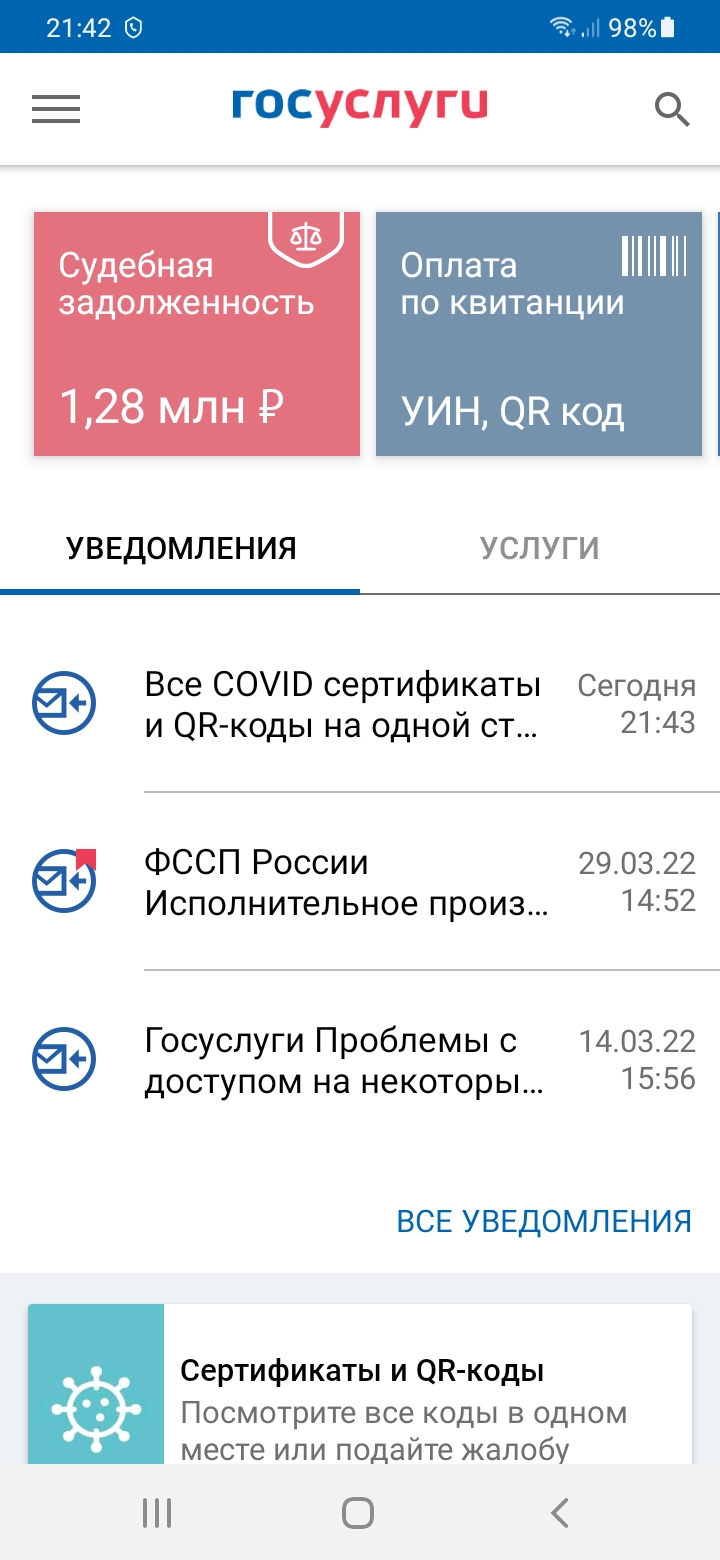
Task: Switch to the Услуги tab
Action: pos(540,549)
